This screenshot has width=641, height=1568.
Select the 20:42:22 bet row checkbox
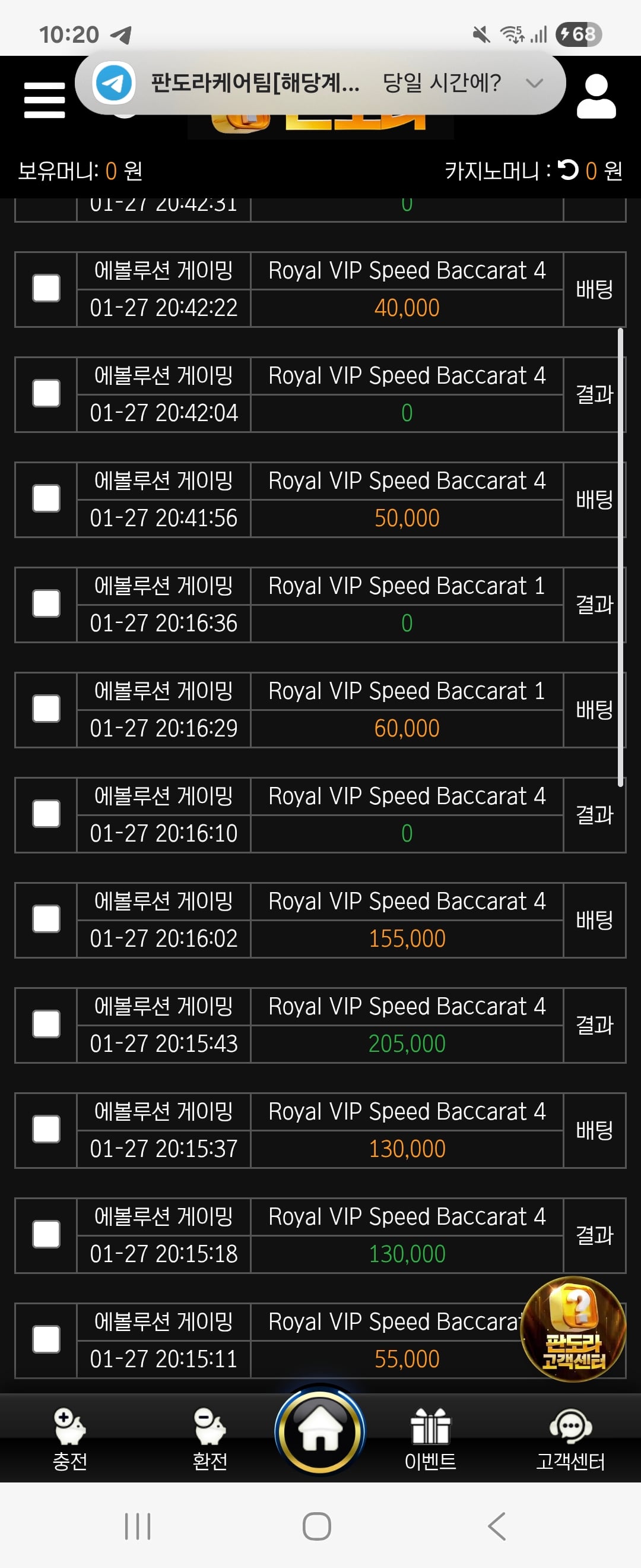(46, 289)
